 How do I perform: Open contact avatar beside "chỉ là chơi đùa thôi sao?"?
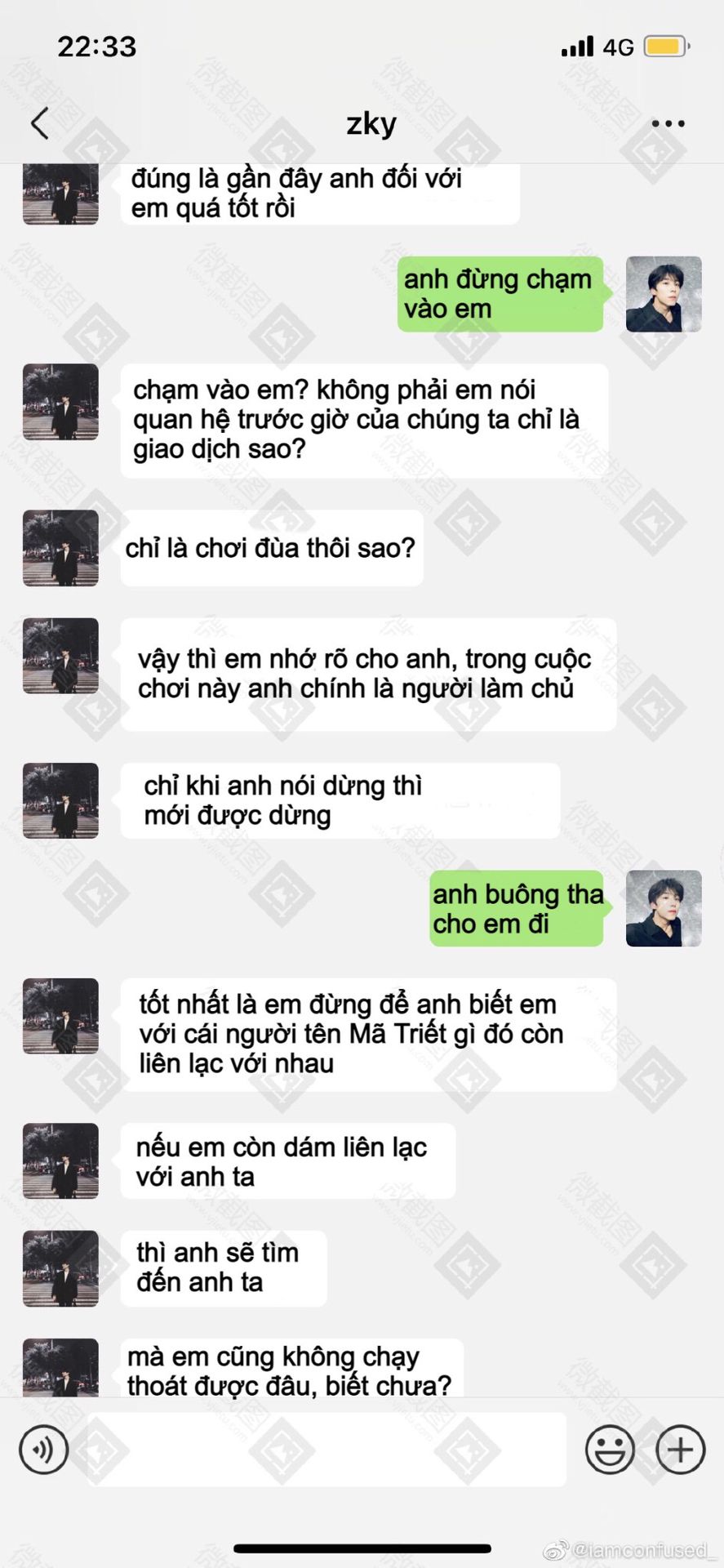60,548
